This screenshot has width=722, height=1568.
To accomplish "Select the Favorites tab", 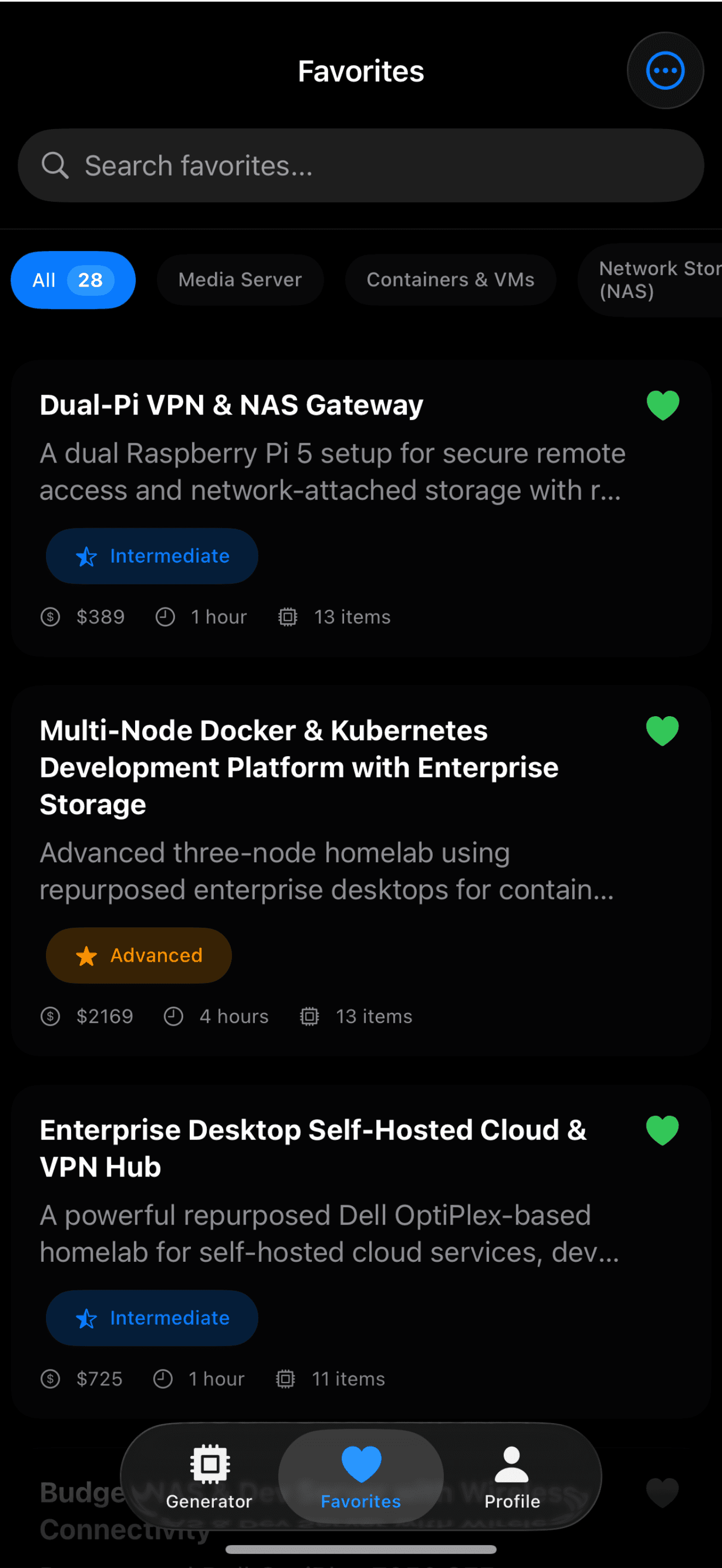I will (x=360, y=1476).
